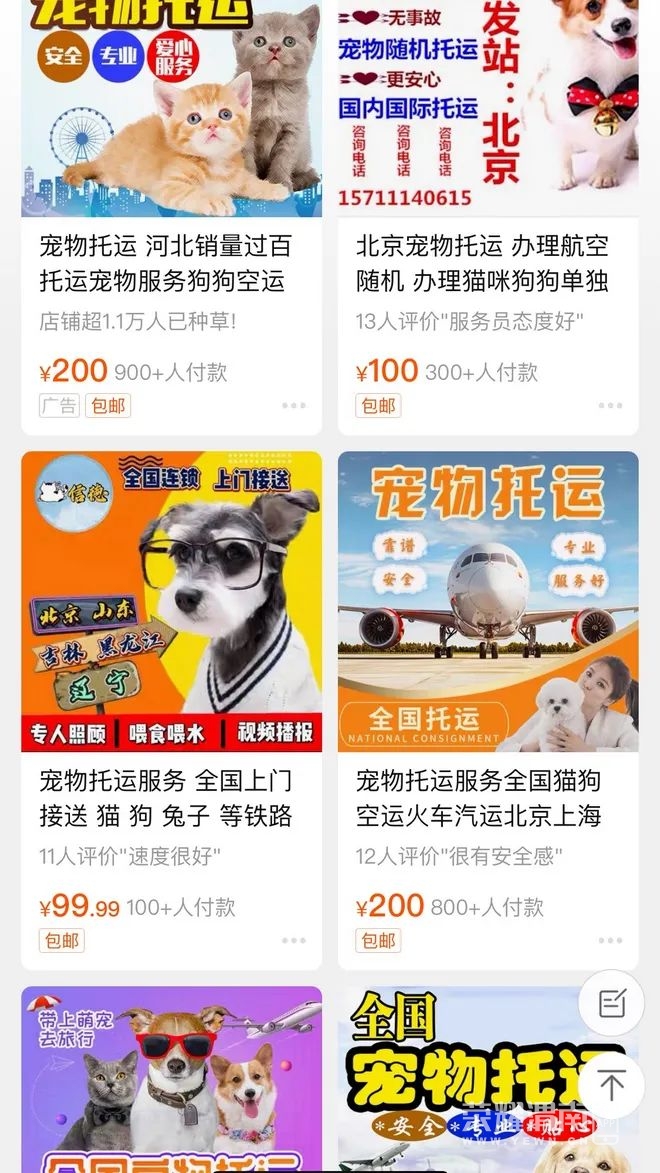
Task: Jump back to top of the list
Action: (611, 1085)
